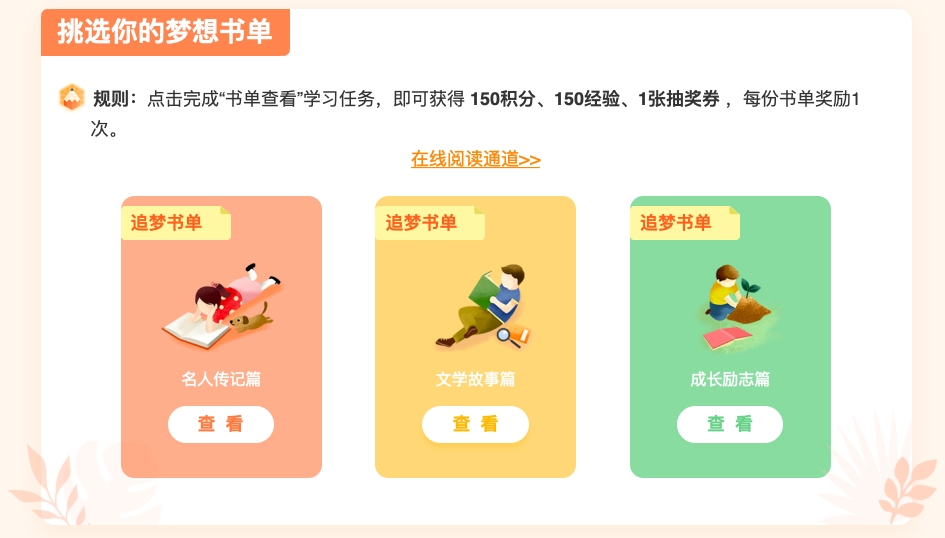Tap 查看 under 名人传记篇
Viewport: 945px width, 538px height.
[220, 424]
